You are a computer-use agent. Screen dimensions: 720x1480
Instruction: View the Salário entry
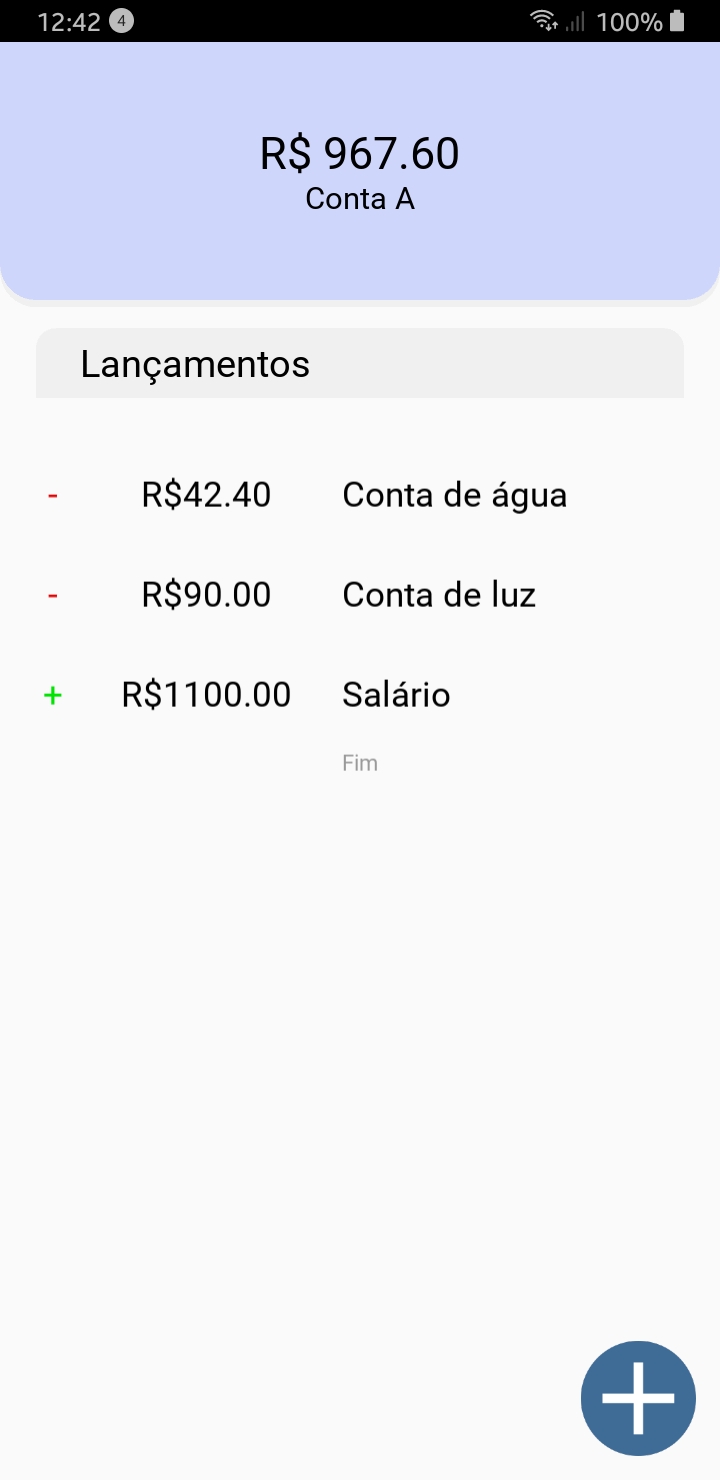(396, 695)
